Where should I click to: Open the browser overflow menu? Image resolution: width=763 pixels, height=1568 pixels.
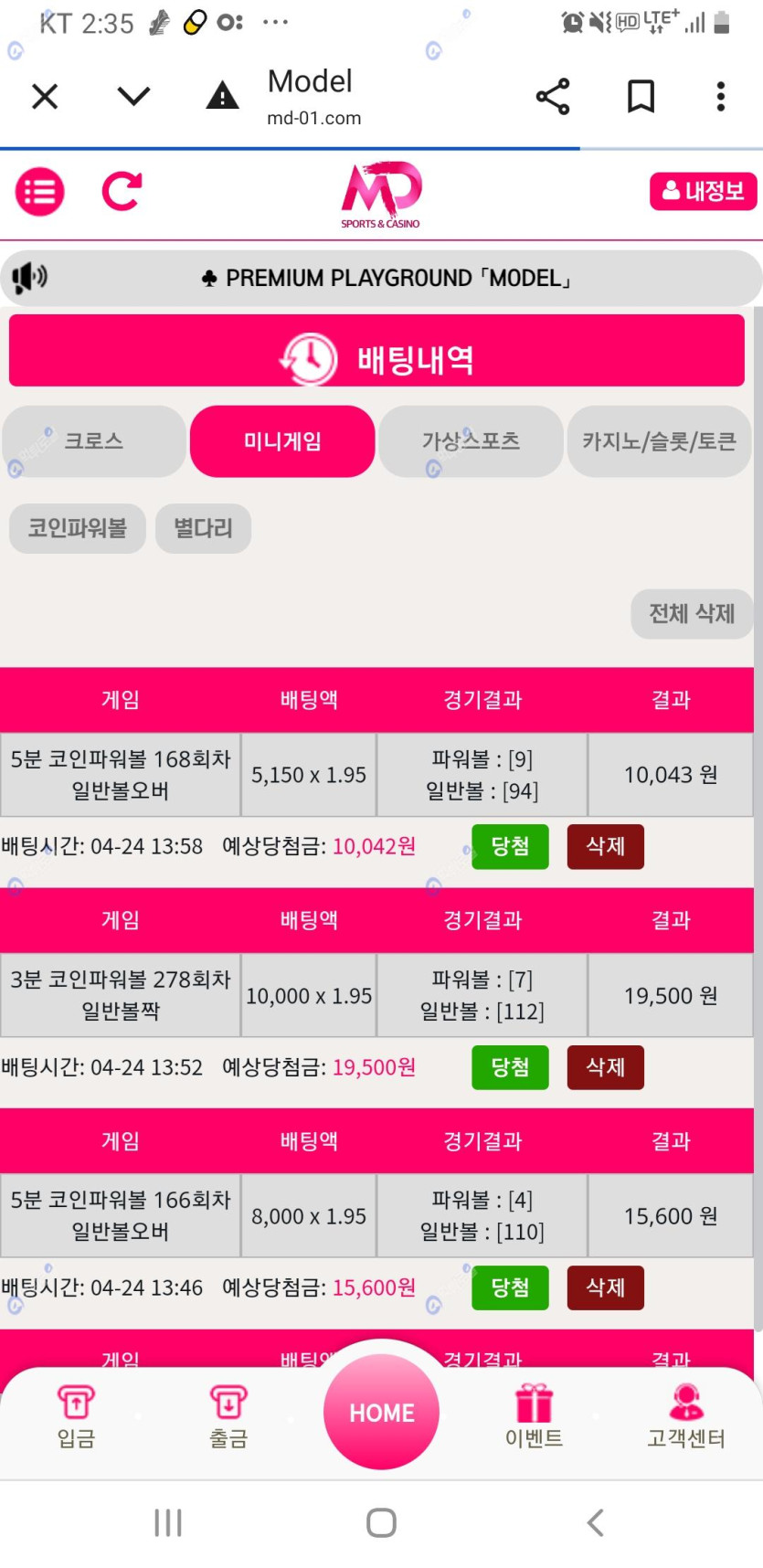pyautogui.click(x=721, y=96)
